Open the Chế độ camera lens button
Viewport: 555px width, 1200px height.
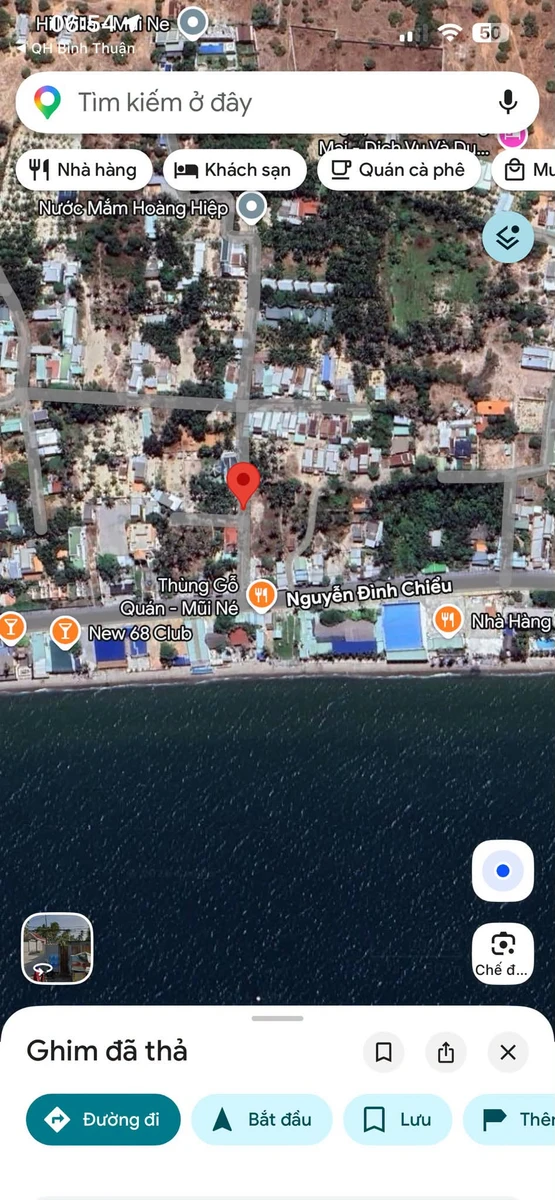coord(502,953)
